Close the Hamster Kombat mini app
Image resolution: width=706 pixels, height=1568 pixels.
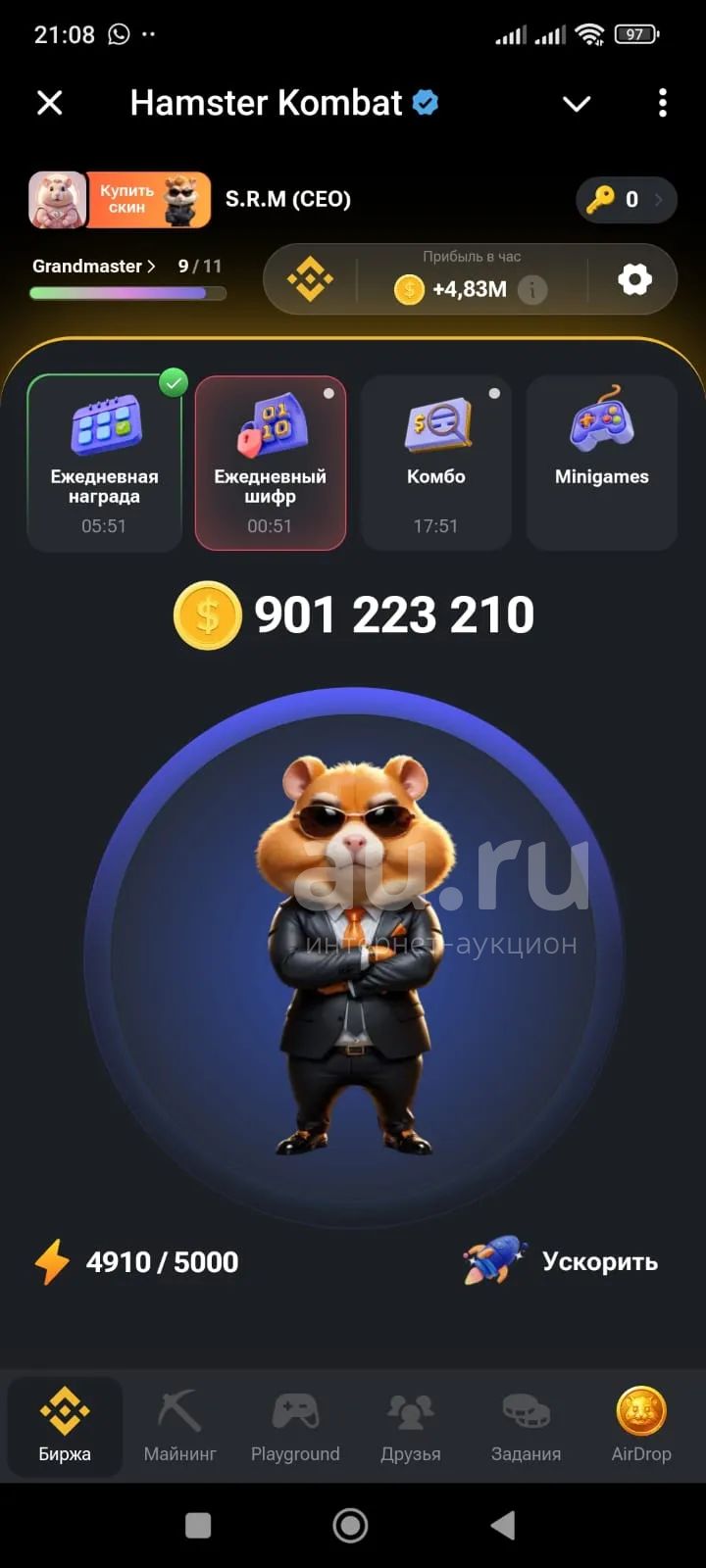point(49,103)
